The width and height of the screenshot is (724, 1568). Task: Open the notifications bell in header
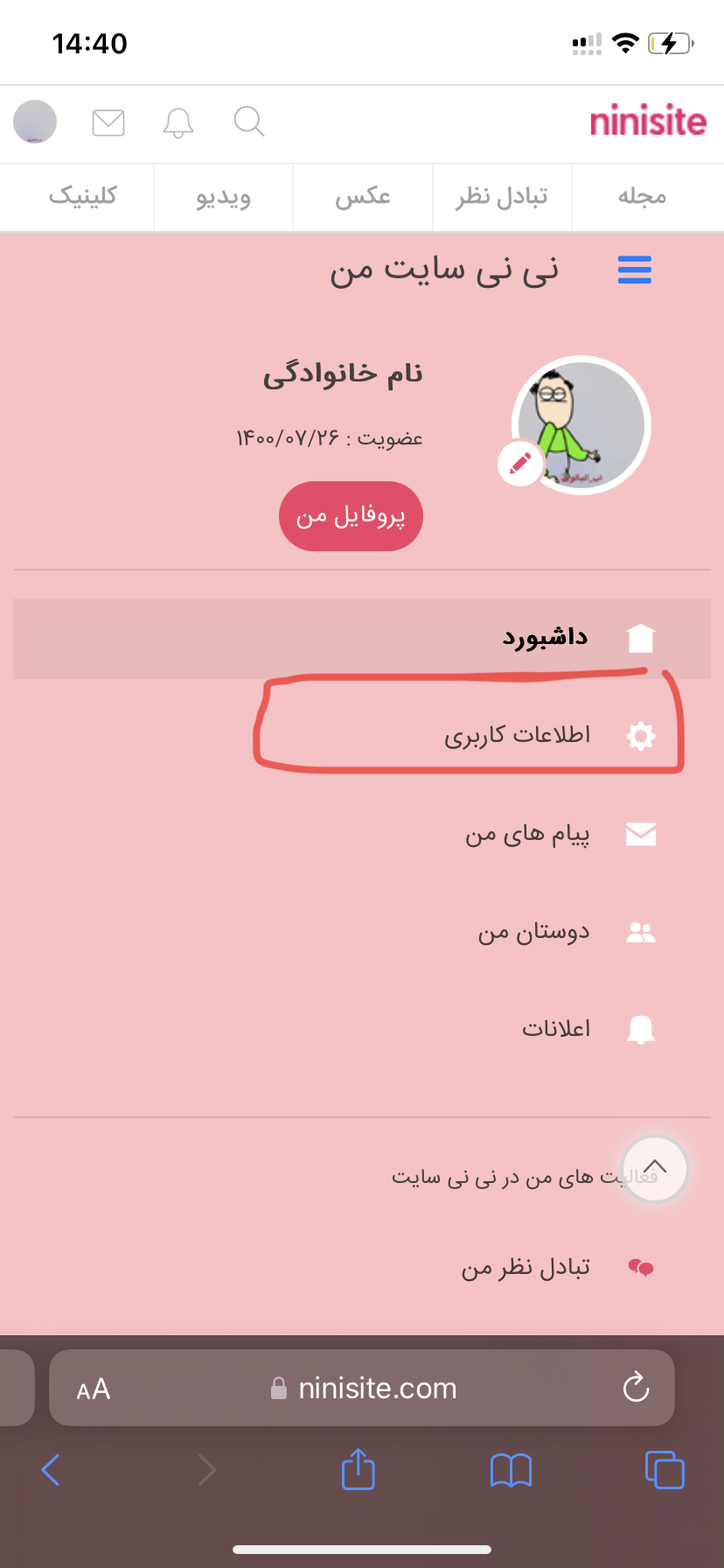click(178, 122)
